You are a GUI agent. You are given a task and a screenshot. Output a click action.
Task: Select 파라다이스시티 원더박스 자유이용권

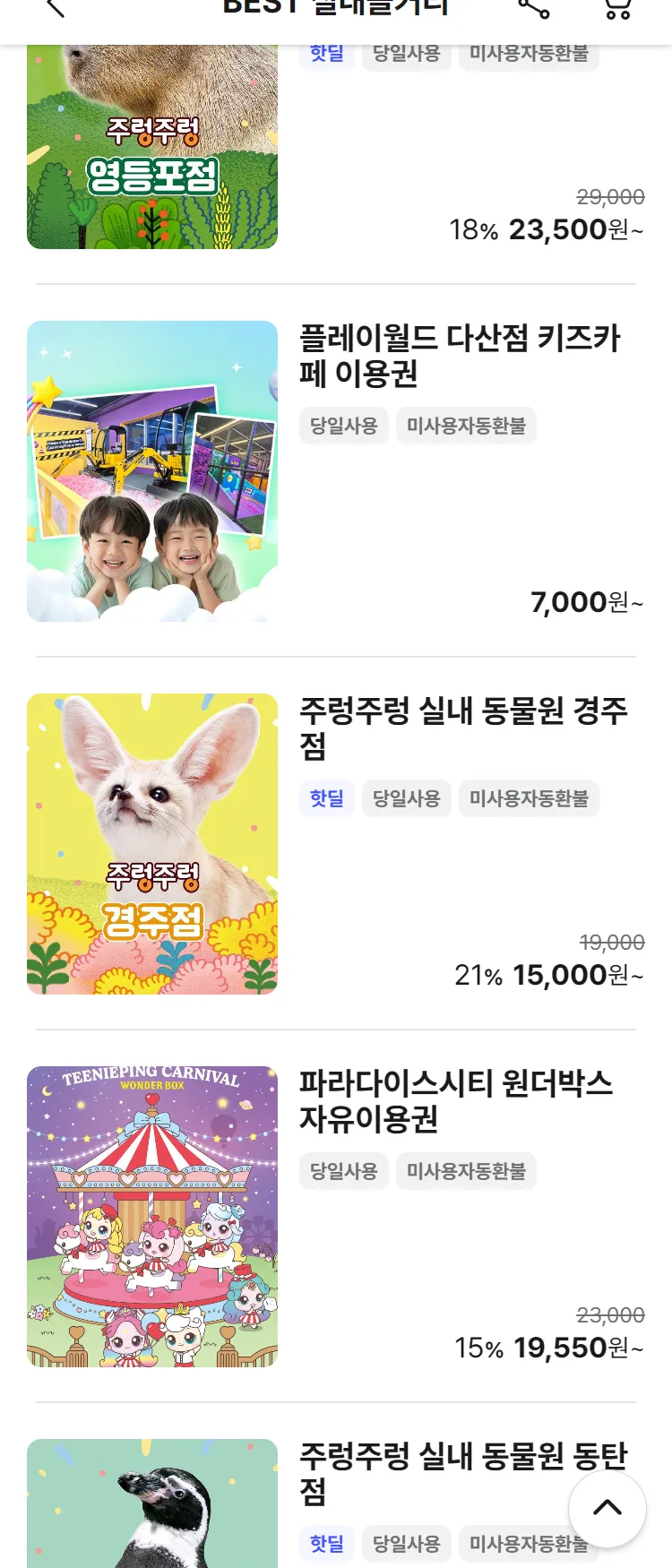455,1101
